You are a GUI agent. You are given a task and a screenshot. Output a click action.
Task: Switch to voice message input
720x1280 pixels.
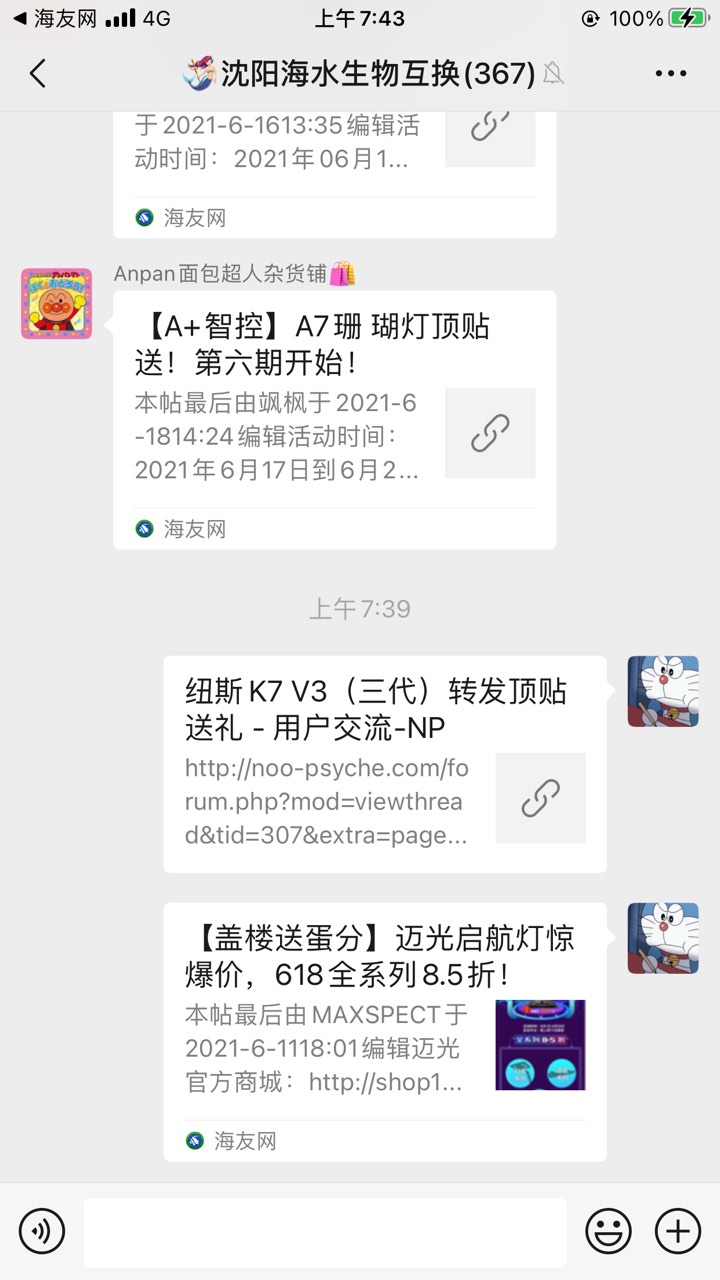tap(42, 1230)
